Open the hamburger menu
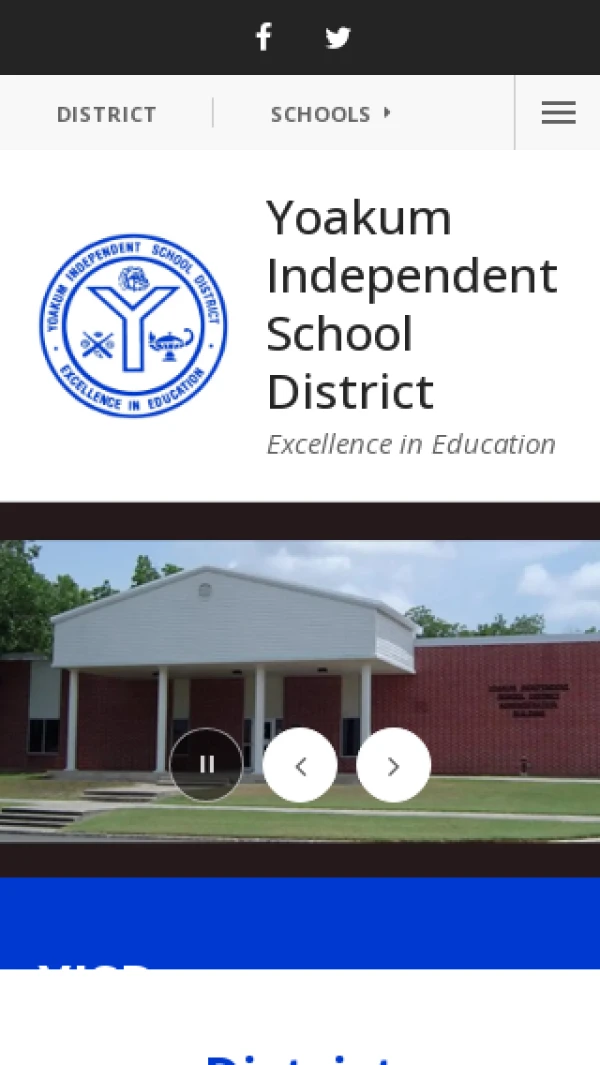The image size is (600, 1065). click(558, 113)
